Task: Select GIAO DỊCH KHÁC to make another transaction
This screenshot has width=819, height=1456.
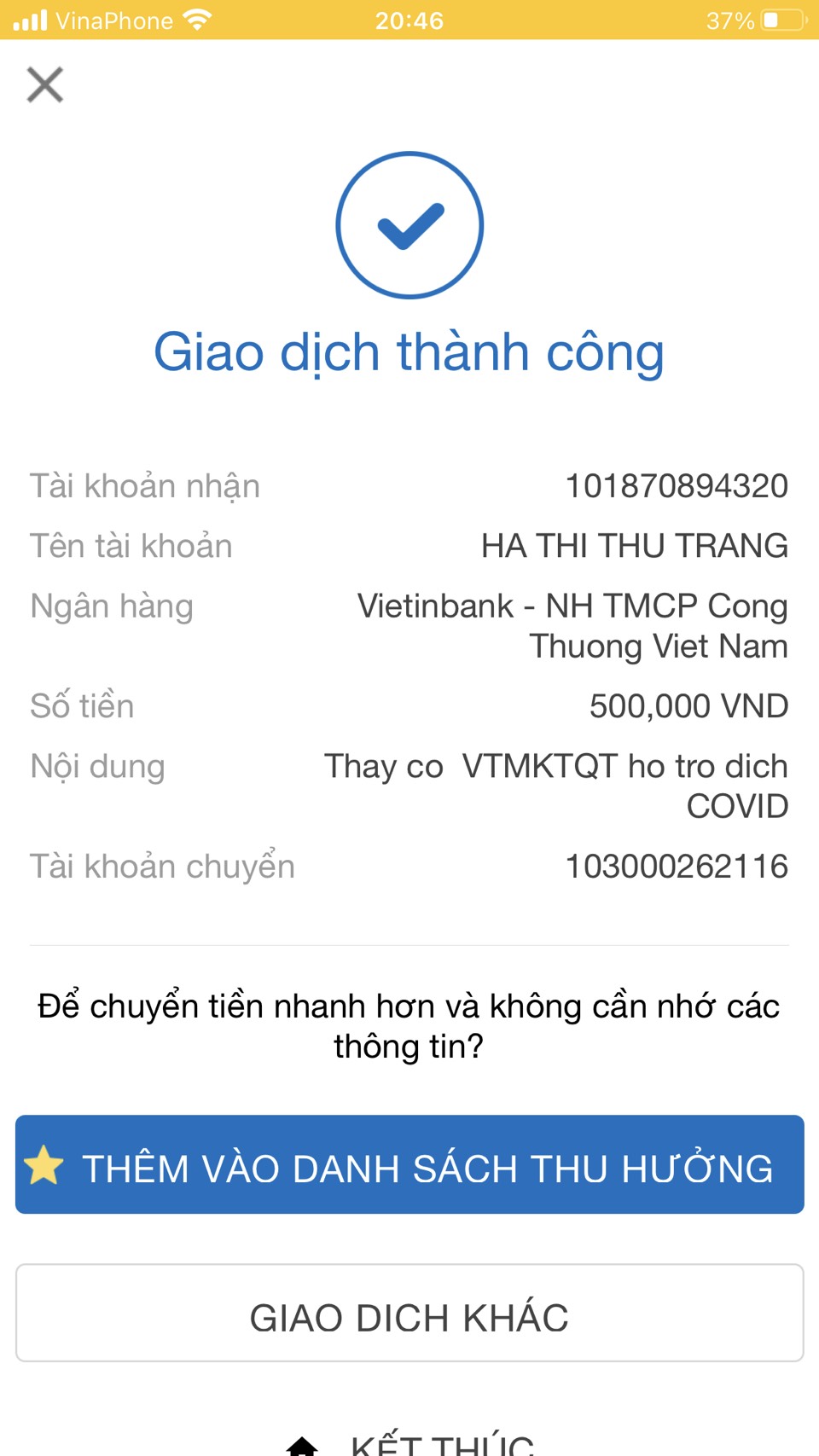Action: (x=409, y=1314)
